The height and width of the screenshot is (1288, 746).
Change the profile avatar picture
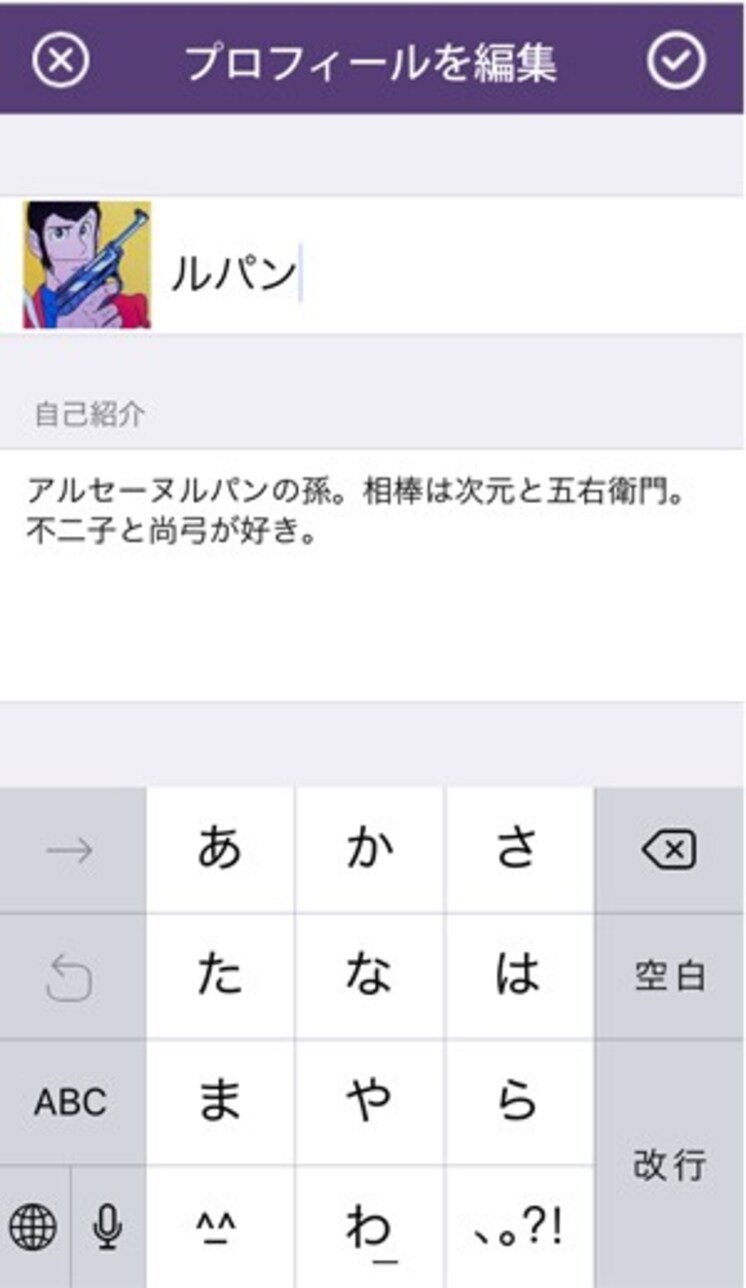[x=87, y=265]
